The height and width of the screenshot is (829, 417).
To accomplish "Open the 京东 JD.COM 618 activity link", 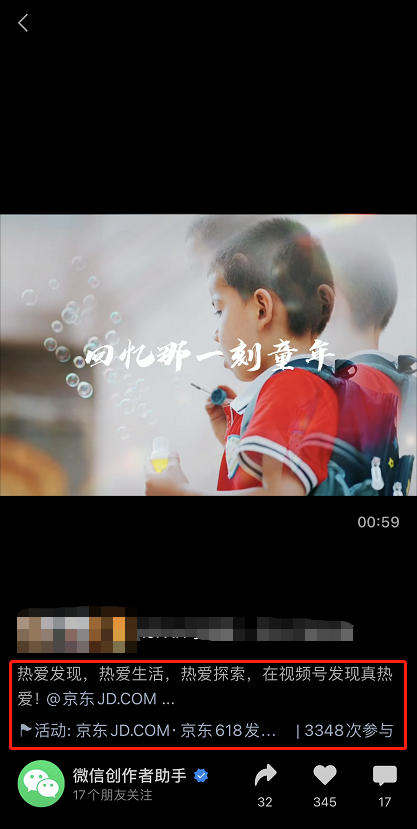I will [x=147, y=731].
